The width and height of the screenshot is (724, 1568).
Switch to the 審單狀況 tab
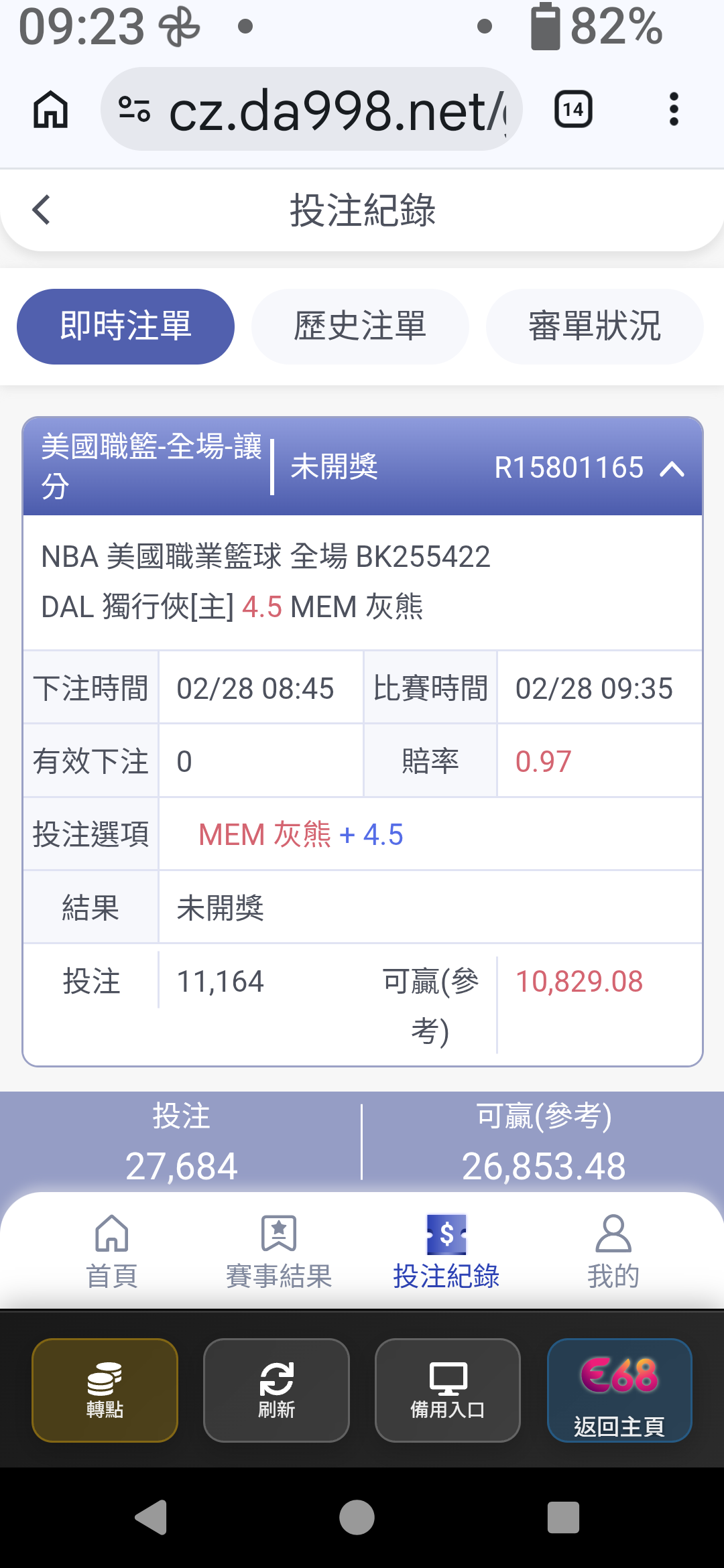tap(595, 326)
